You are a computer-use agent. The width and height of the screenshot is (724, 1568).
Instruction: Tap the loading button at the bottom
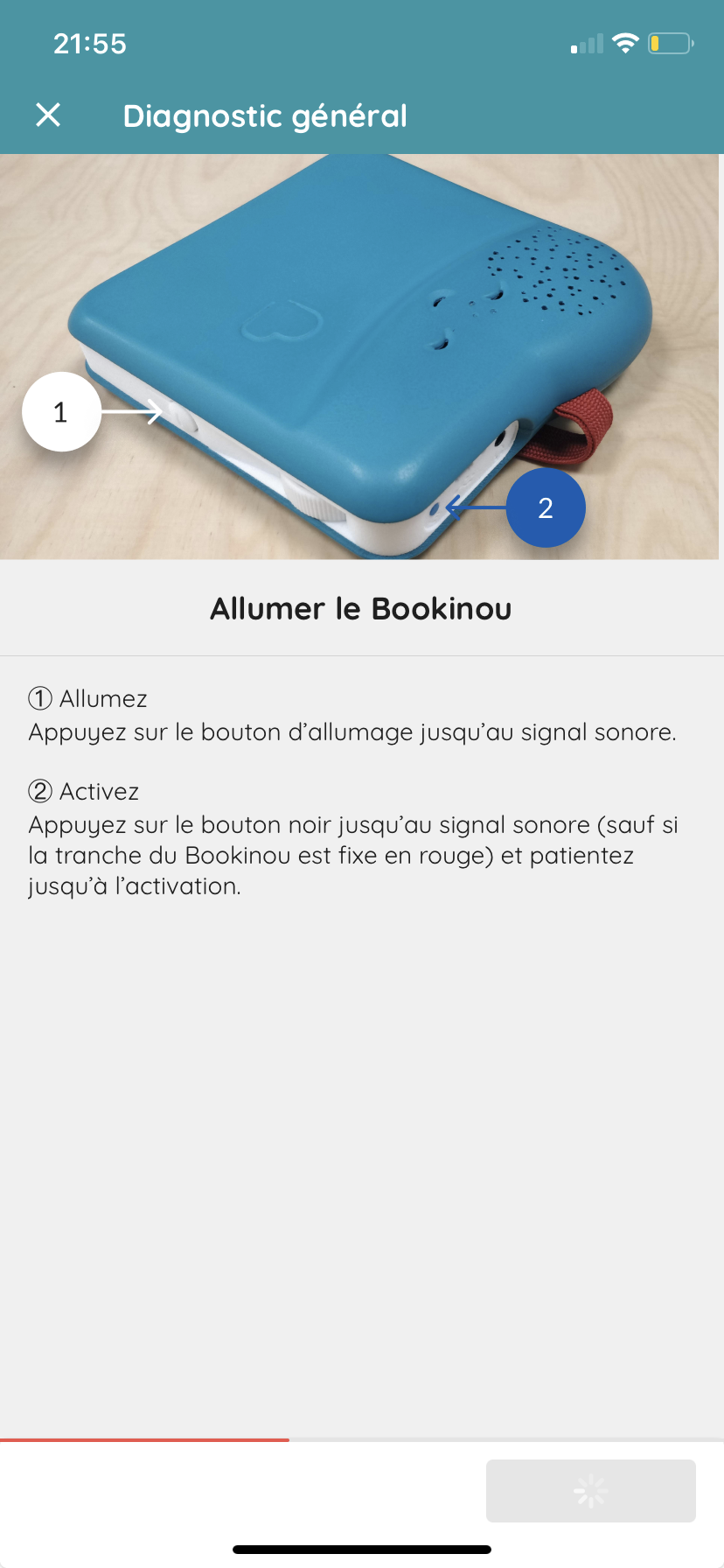click(590, 1490)
